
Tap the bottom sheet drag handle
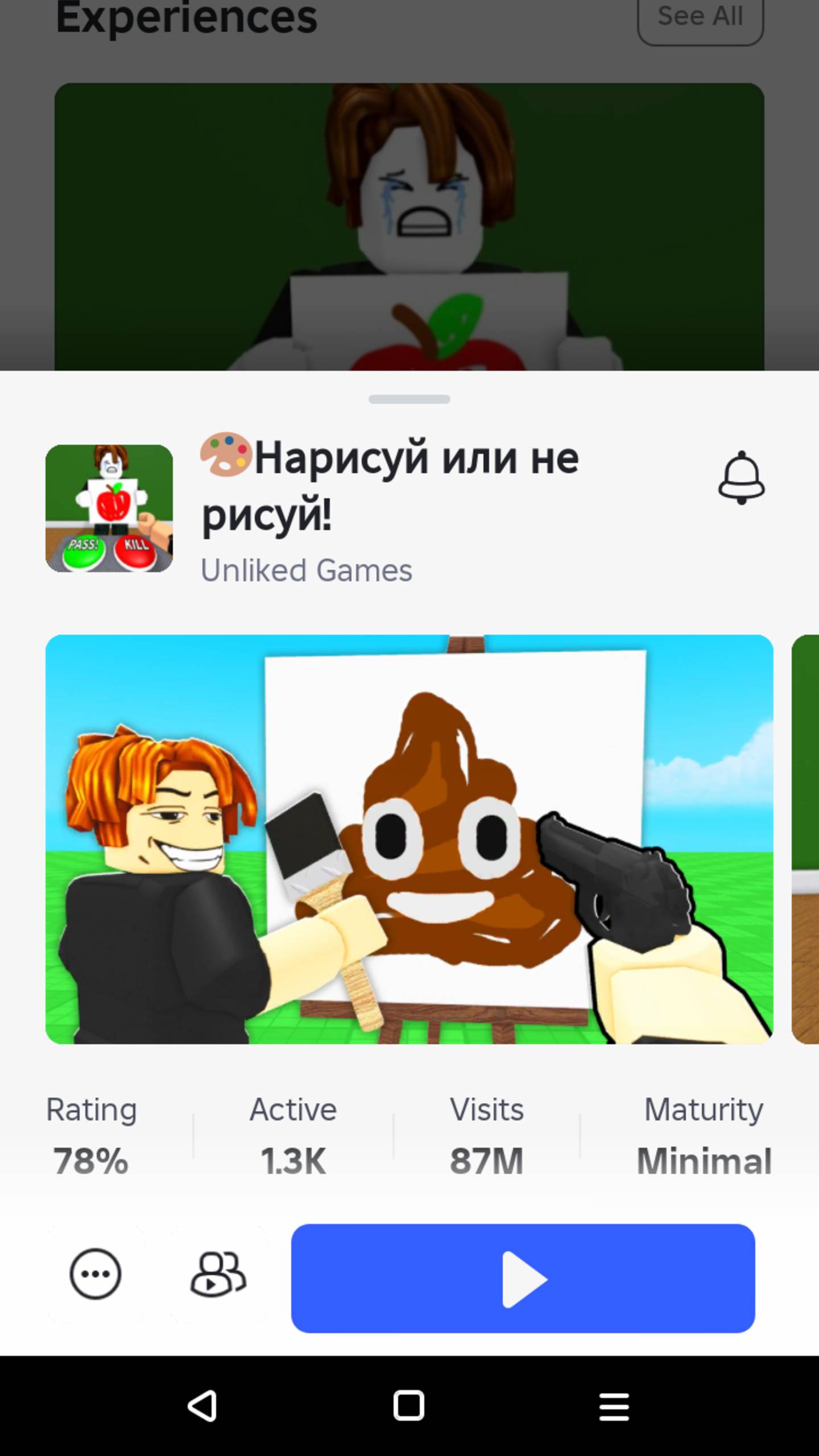409,399
